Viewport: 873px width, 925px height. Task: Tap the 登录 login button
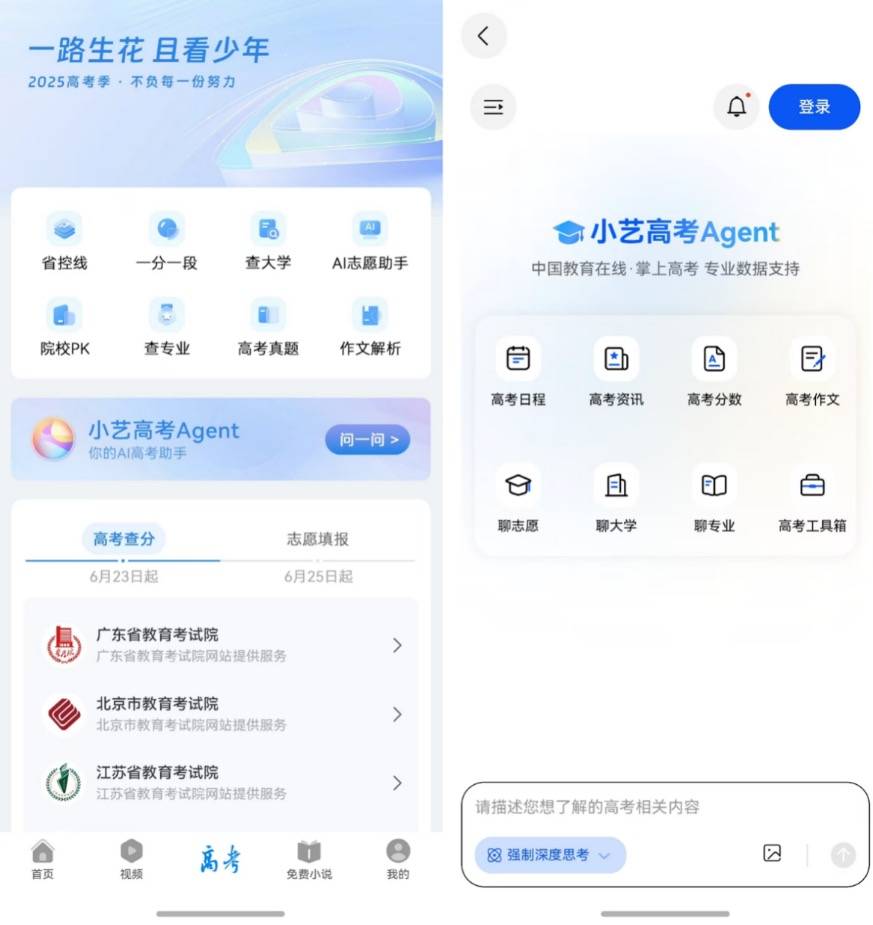pos(814,107)
